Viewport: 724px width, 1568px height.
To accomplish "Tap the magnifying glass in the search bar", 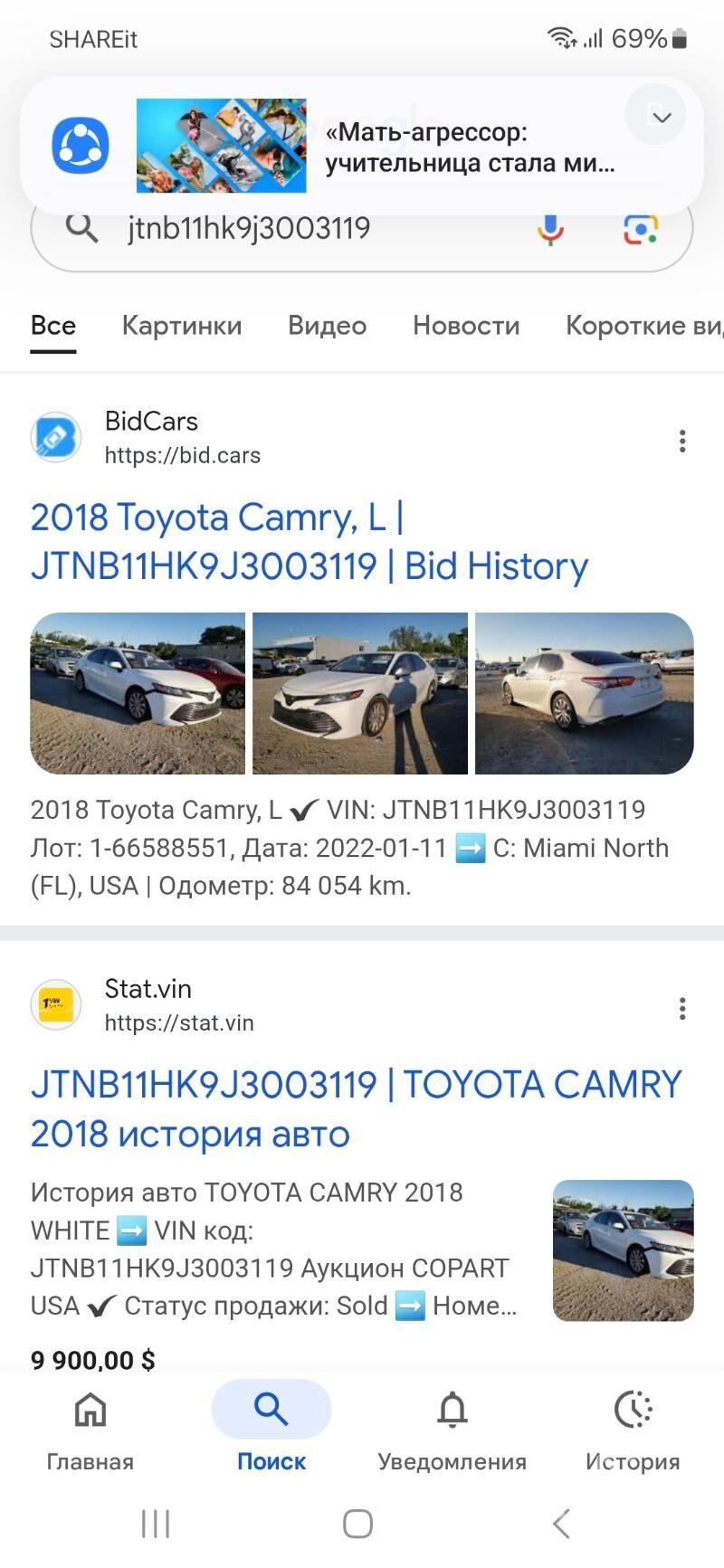I will click(82, 229).
